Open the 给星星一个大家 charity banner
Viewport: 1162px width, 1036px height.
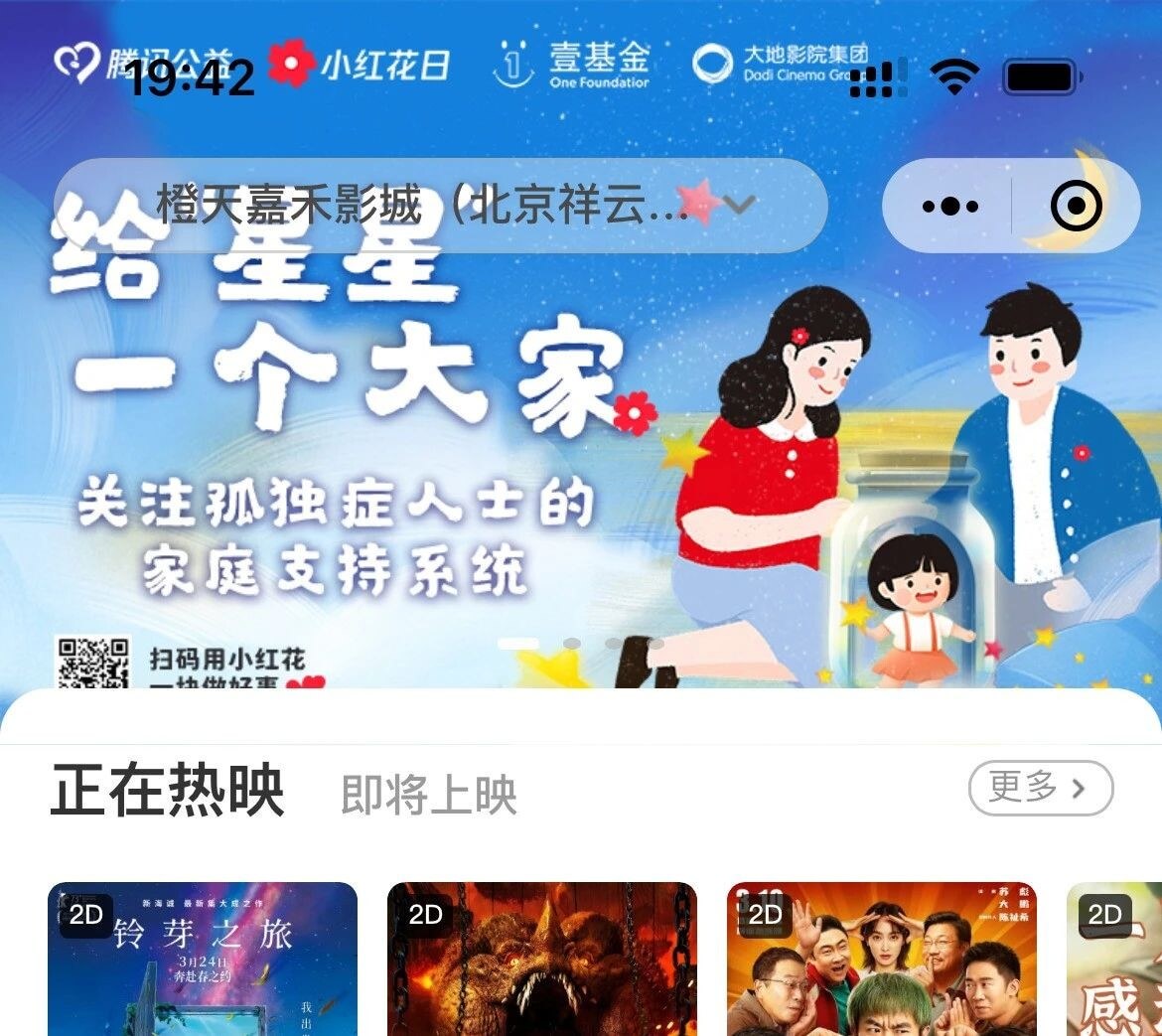coord(581,447)
